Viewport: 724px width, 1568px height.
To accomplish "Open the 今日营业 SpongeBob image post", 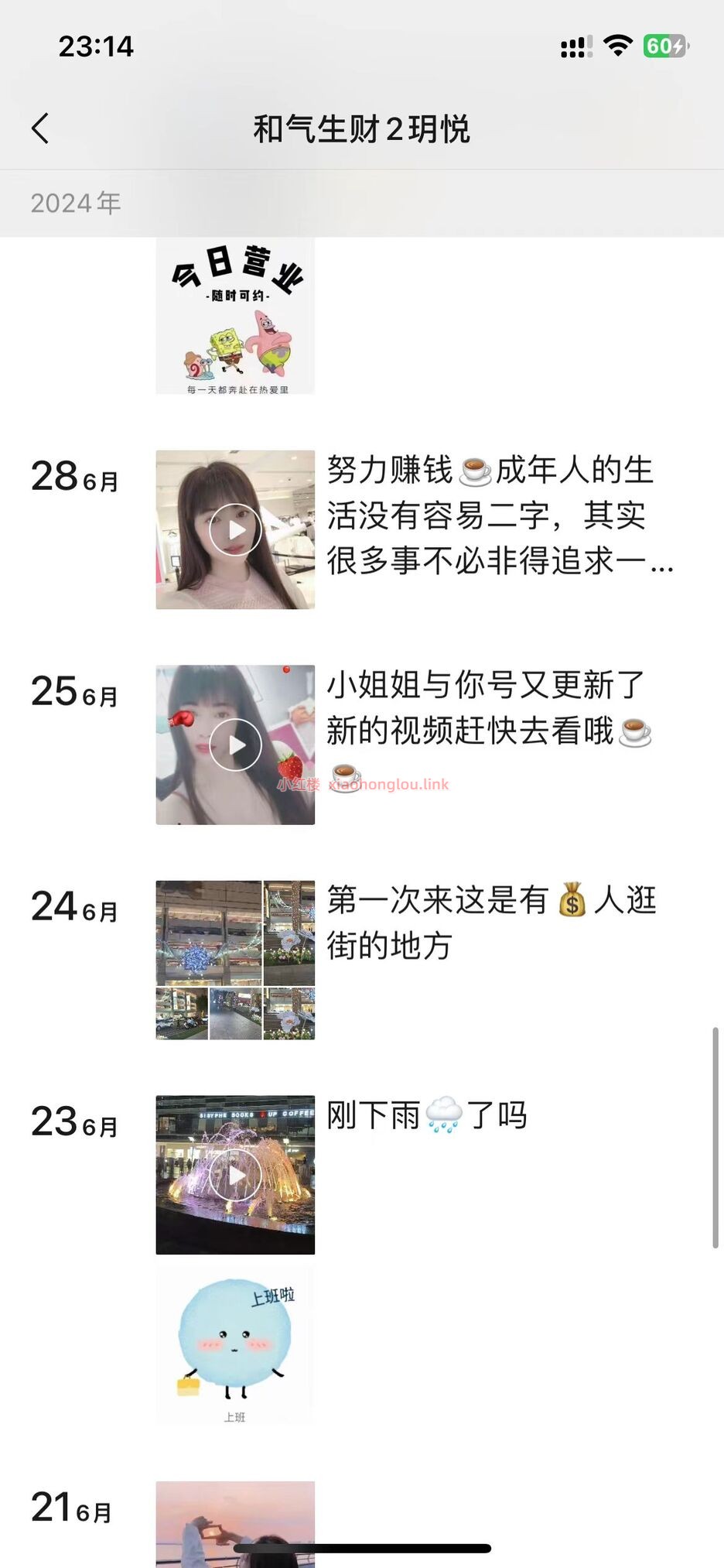I will [235, 316].
